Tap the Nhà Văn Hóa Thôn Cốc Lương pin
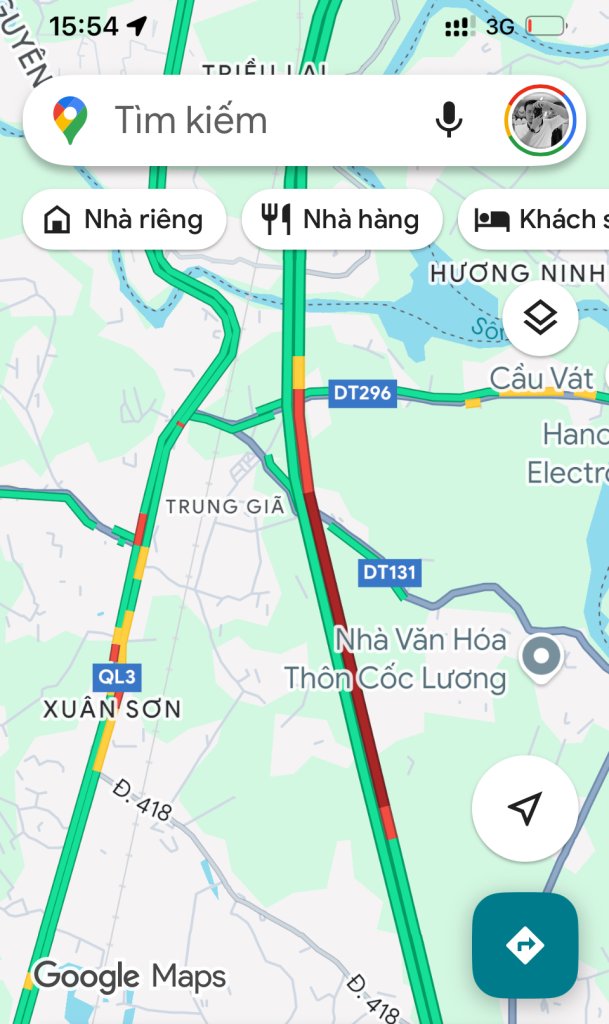 (543, 658)
